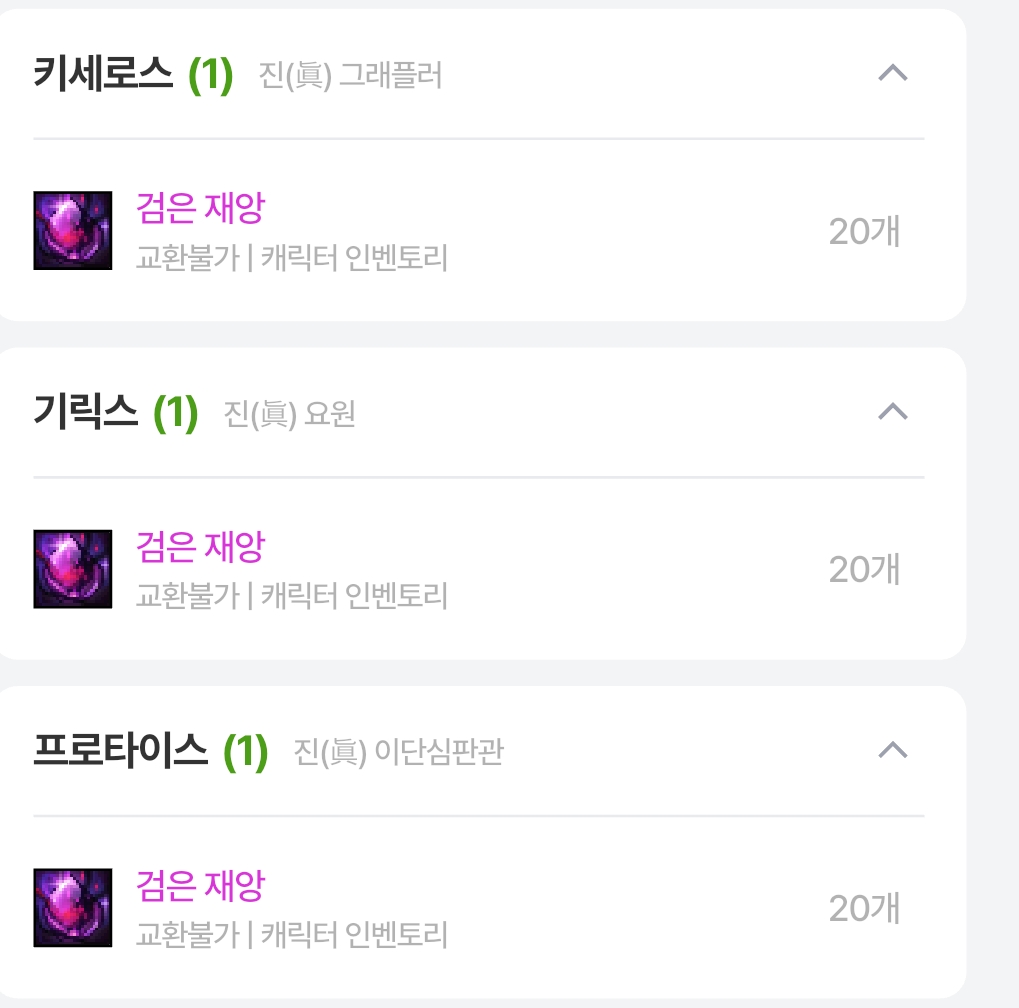
Task: Collapse the 프로타이스 section
Action: point(892,750)
